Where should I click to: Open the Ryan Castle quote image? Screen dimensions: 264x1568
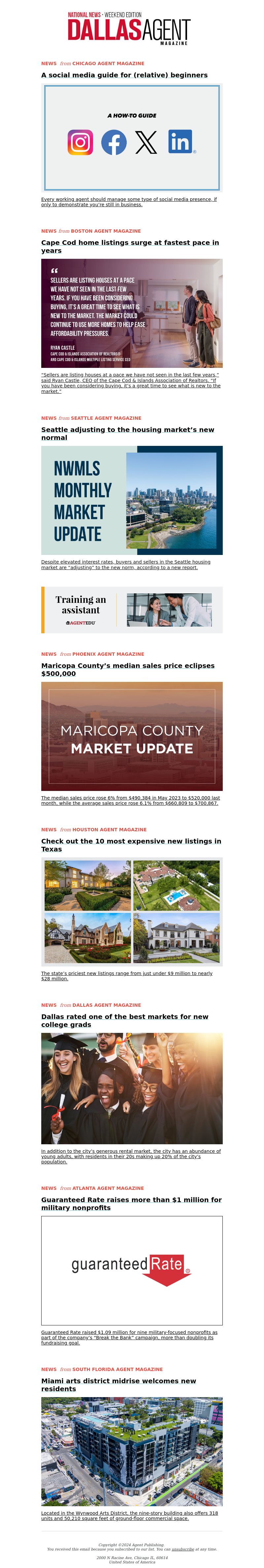[x=131, y=313]
